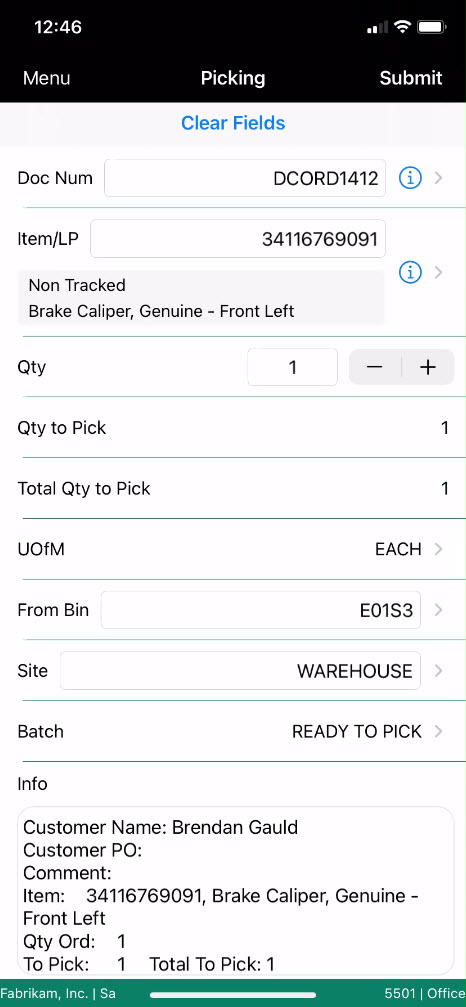Image resolution: width=466 pixels, height=1007 pixels.
Task: Open the Menu in the top bar
Action: 46,78
